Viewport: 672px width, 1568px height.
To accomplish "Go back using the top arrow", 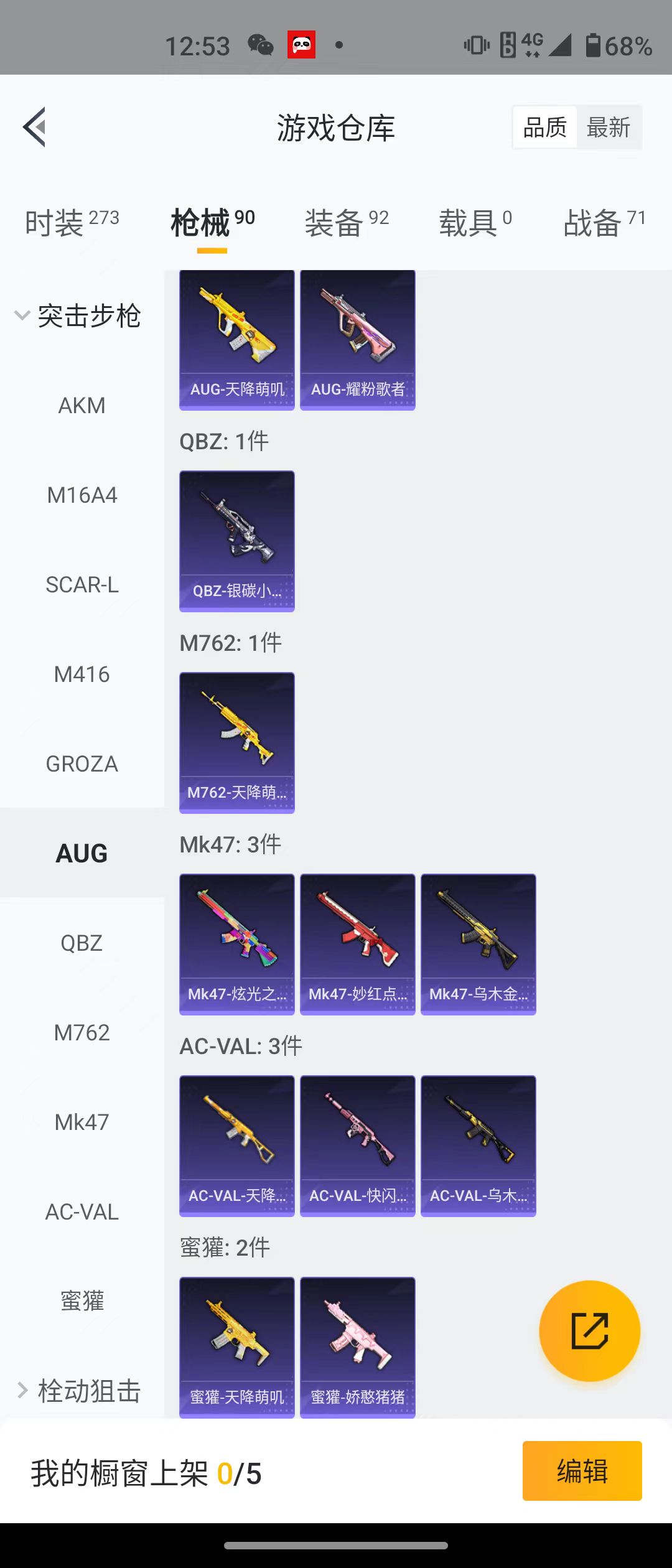I will coord(35,127).
